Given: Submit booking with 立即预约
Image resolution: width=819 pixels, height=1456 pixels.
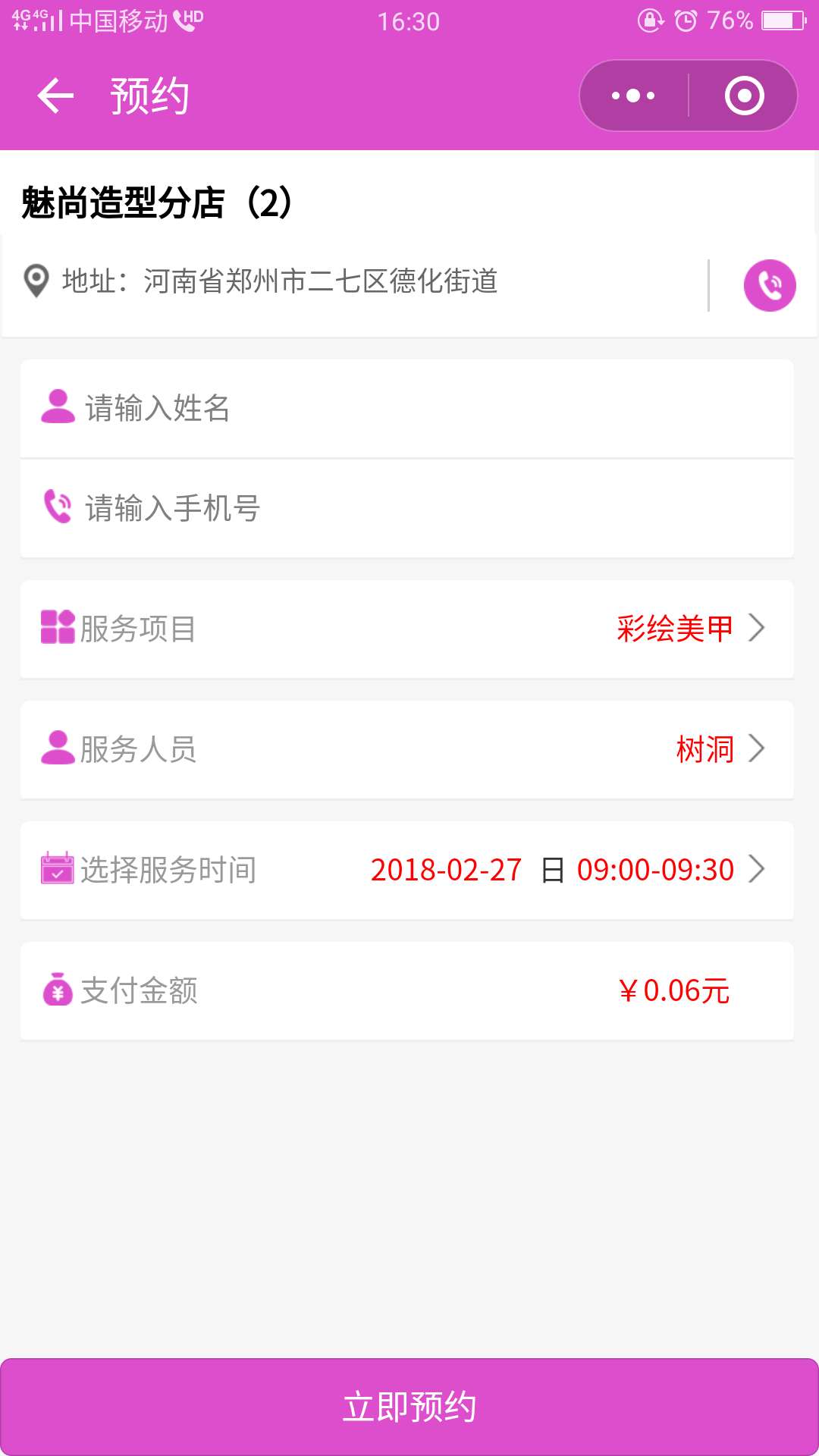Looking at the screenshot, I should [x=409, y=1407].
